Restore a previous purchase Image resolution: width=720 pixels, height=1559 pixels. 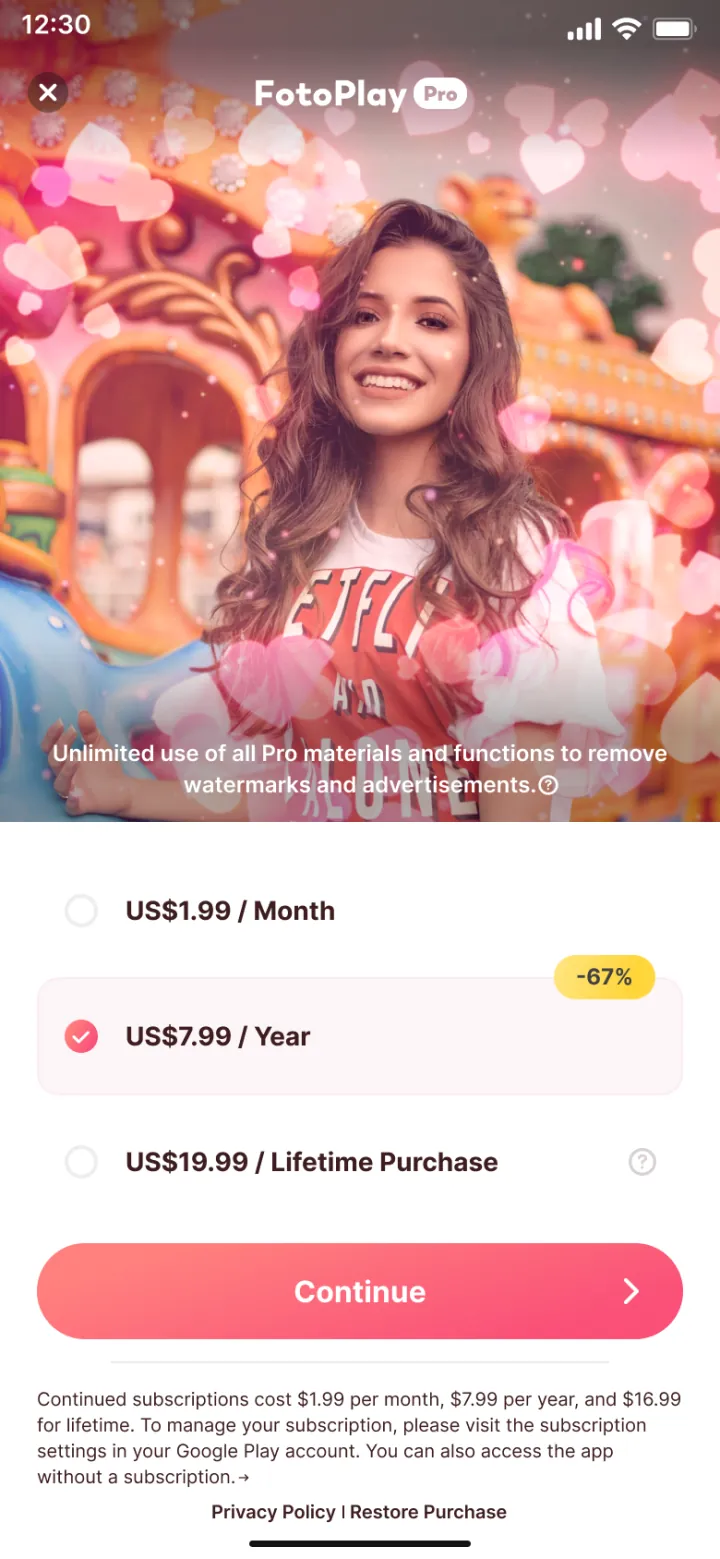pos(428,1511)
